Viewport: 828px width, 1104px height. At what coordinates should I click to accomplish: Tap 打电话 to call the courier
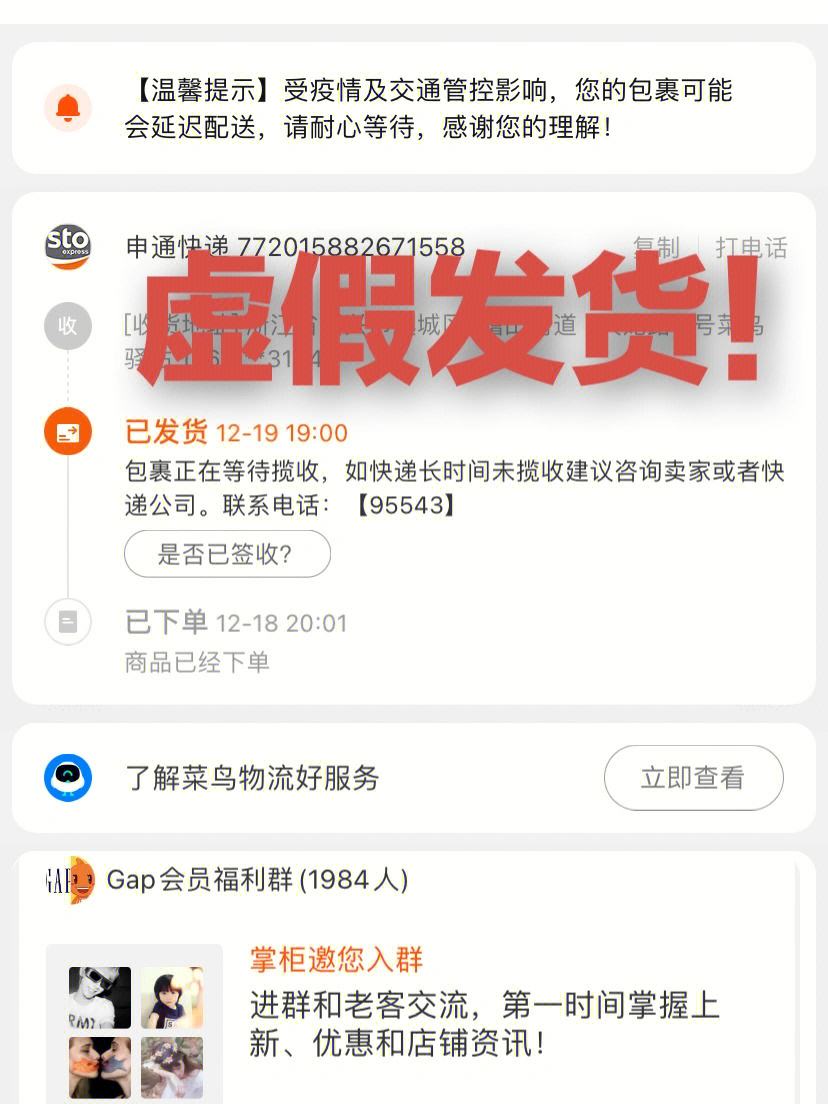click(x=751, y=247)
